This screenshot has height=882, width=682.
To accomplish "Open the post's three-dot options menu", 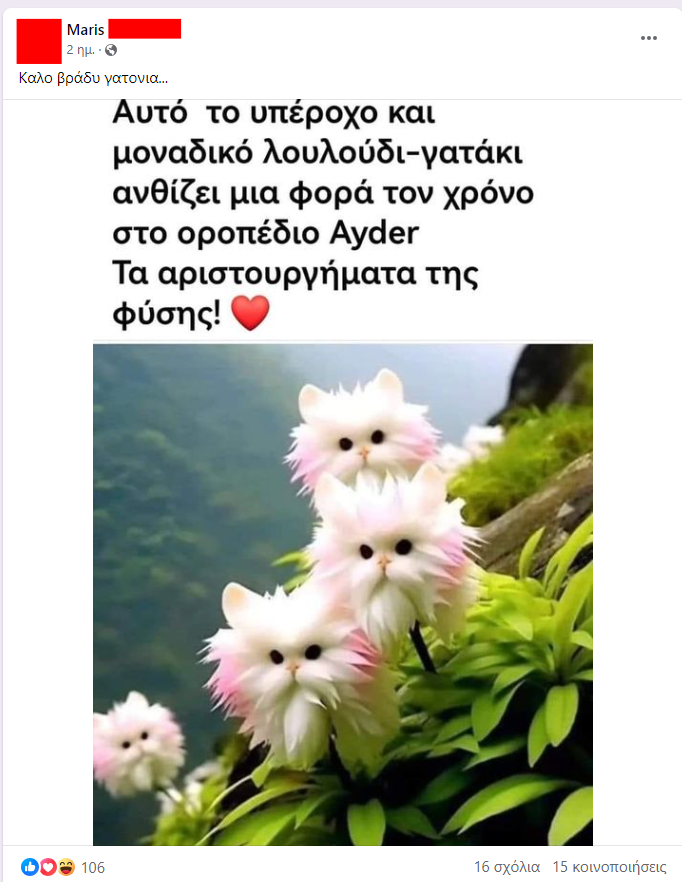I will tap(649, 38).
